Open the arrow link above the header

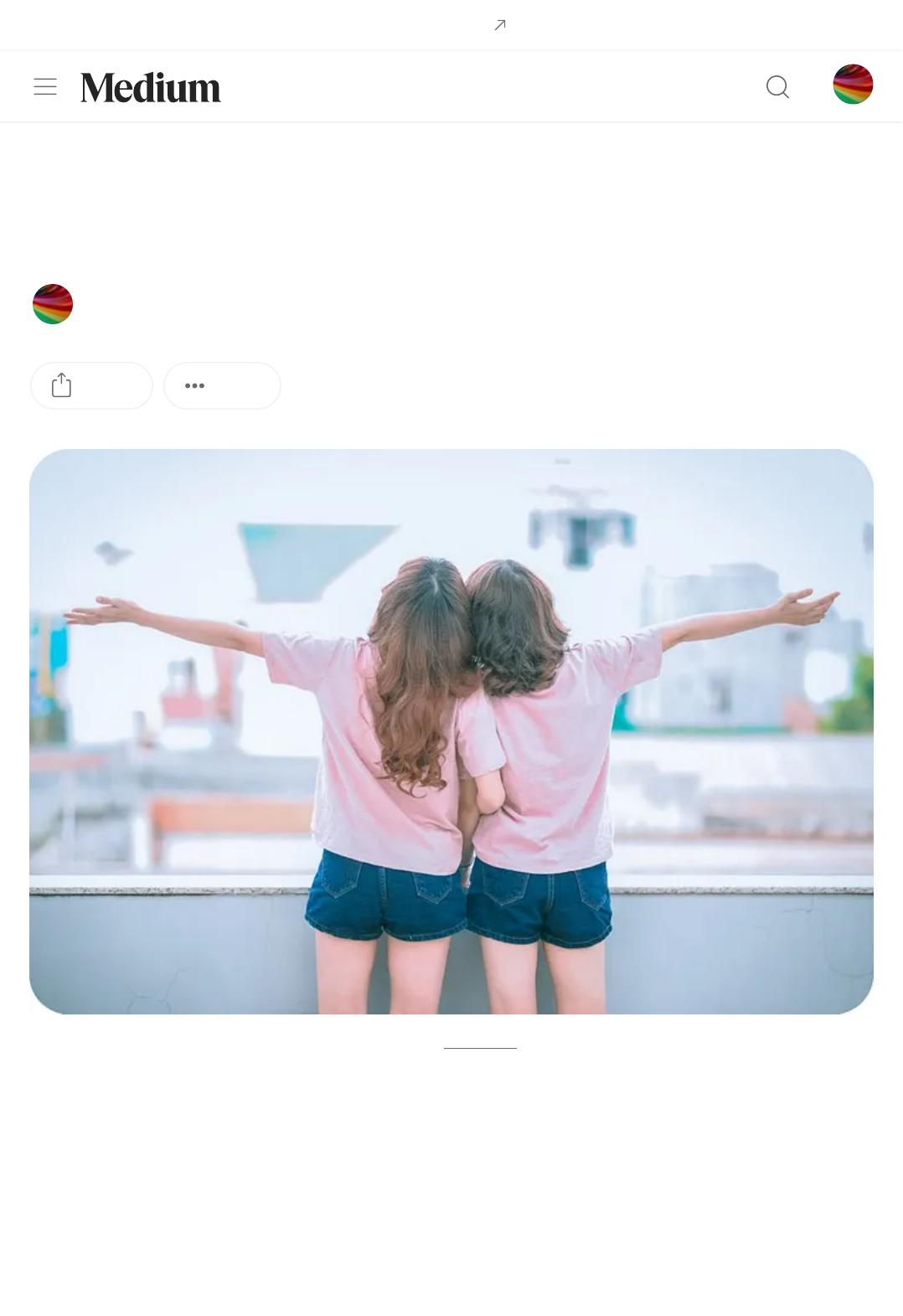[x=500, y=25]
